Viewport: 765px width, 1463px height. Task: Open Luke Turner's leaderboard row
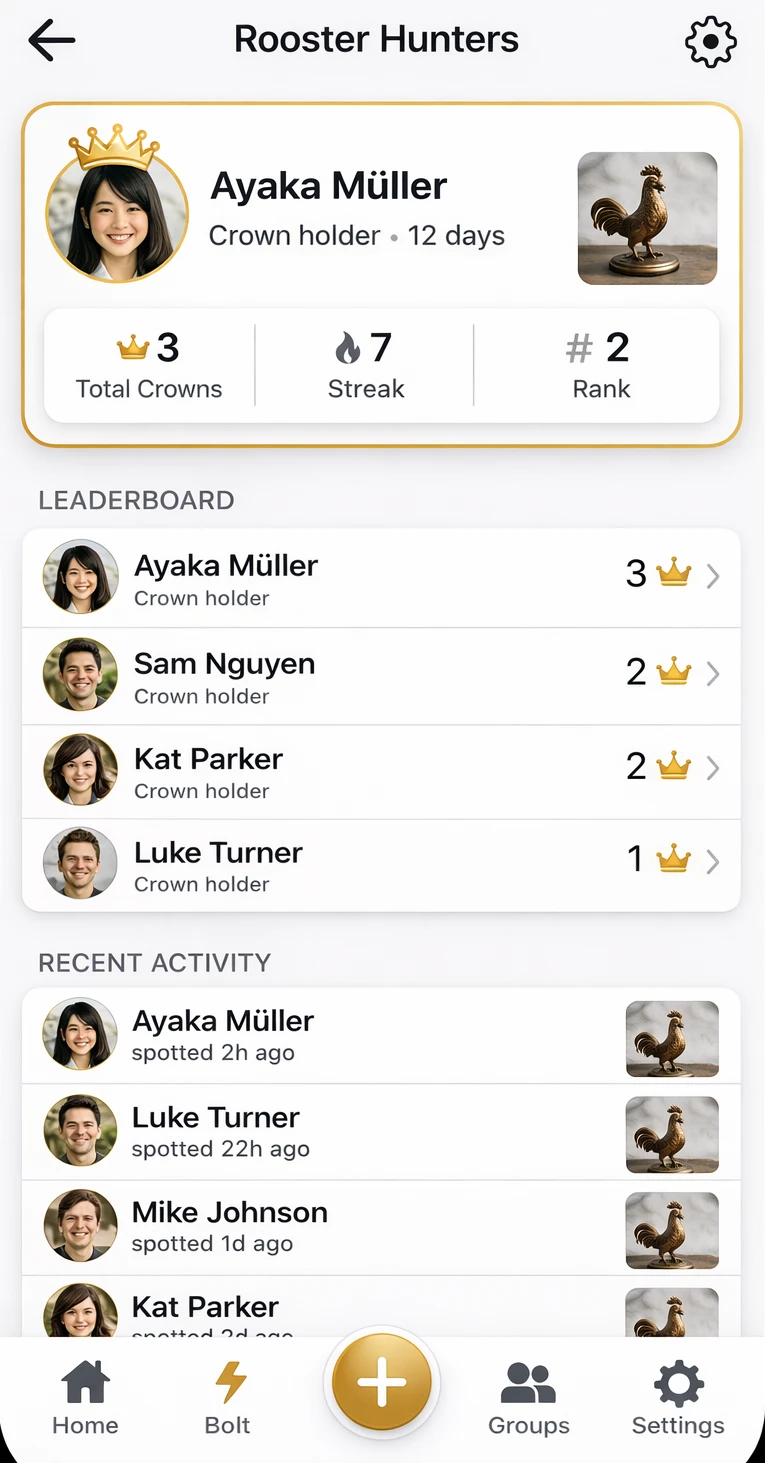click(381, 865)
